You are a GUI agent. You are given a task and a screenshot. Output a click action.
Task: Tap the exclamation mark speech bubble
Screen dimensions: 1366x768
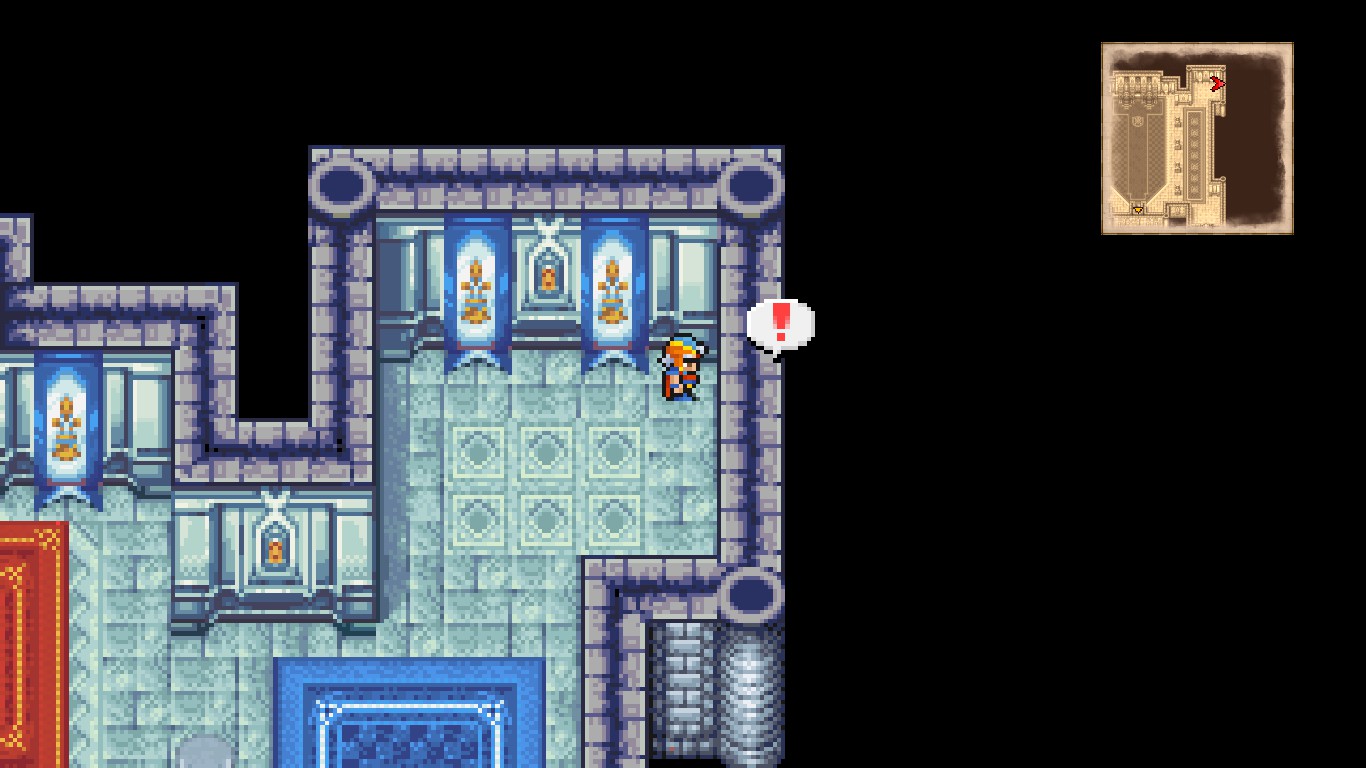pos(781,325)
